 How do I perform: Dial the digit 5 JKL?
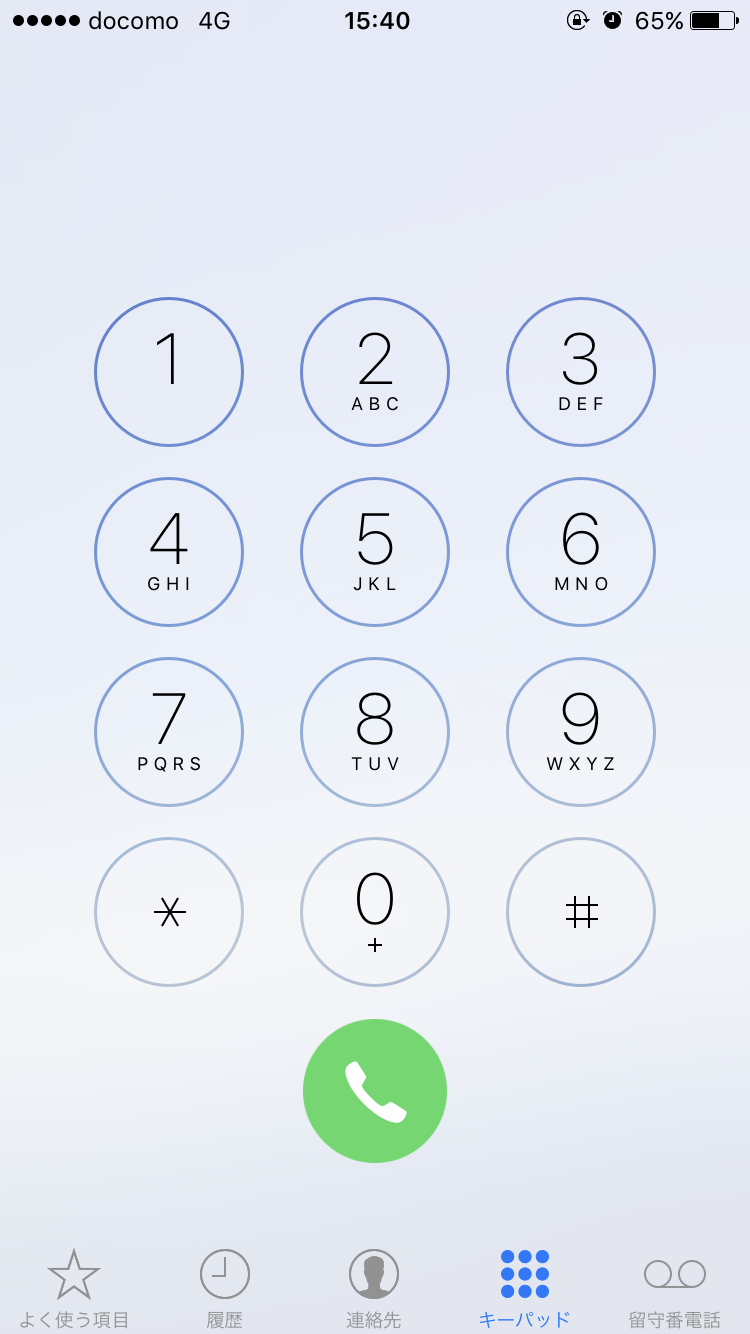pos(375,552)
